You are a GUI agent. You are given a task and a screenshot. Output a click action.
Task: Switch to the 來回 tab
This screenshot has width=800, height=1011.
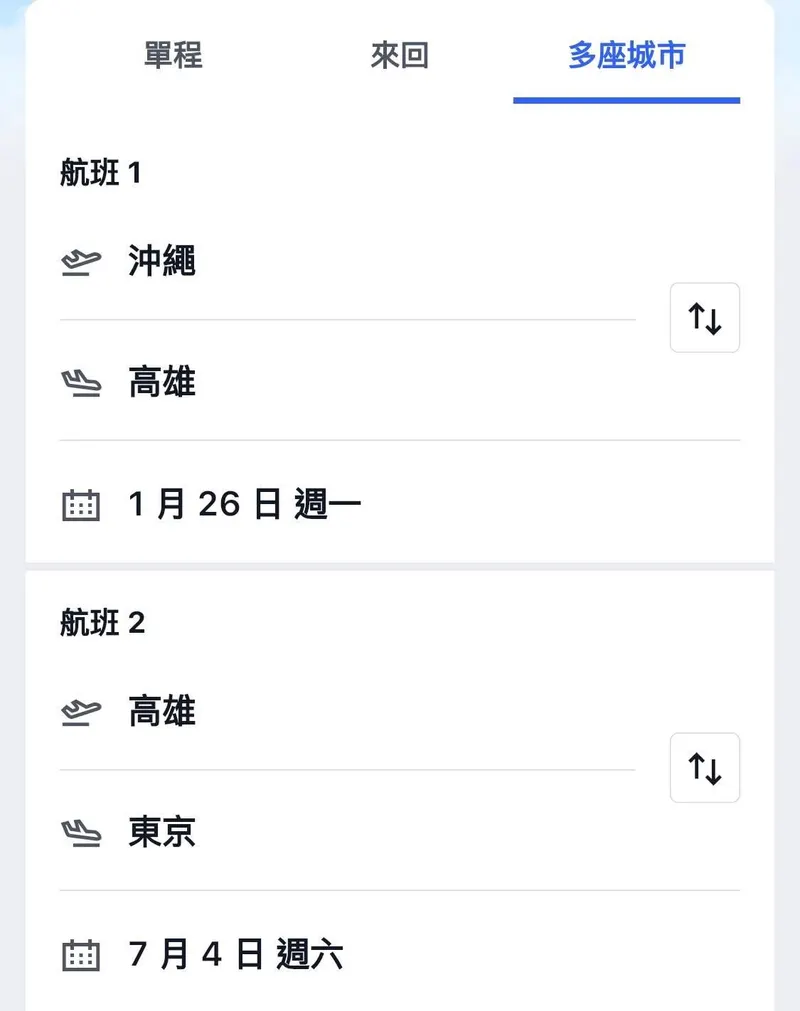coord(399,56)
